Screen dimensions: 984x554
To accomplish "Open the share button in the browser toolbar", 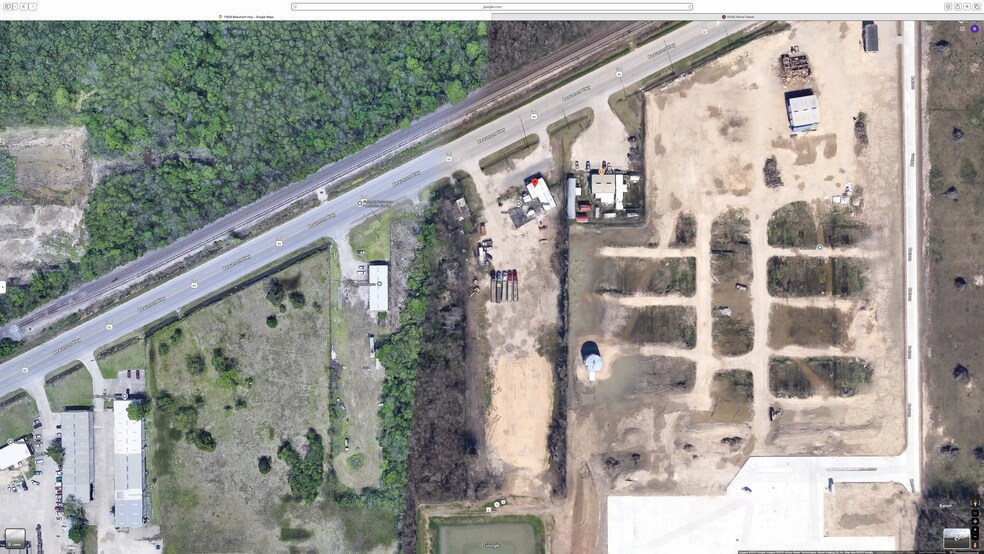I will coord(957,6).
